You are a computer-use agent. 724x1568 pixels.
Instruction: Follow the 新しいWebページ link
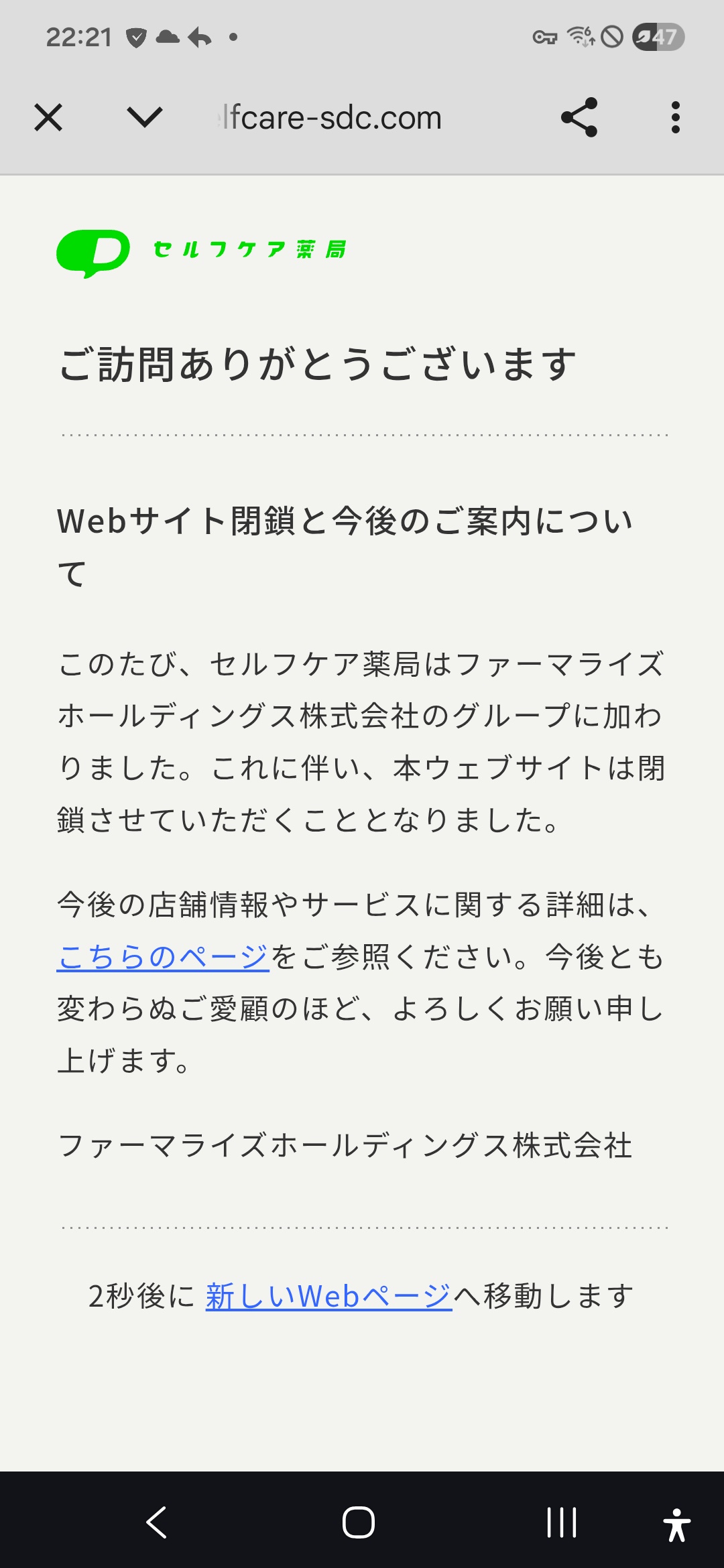pyautogui.click(x=328, y=1296)
